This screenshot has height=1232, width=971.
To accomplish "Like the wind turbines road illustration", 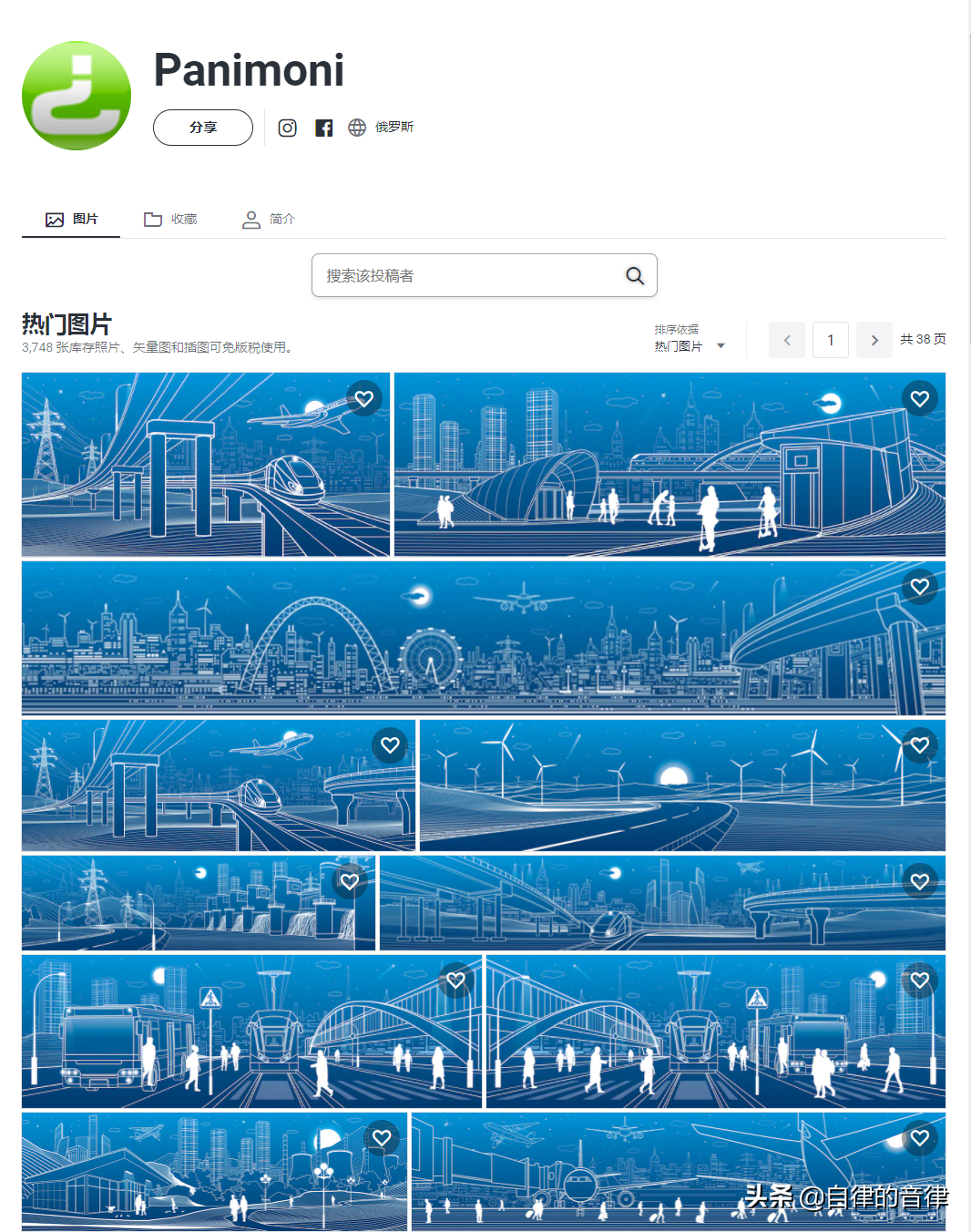I will tap(920, 744).
